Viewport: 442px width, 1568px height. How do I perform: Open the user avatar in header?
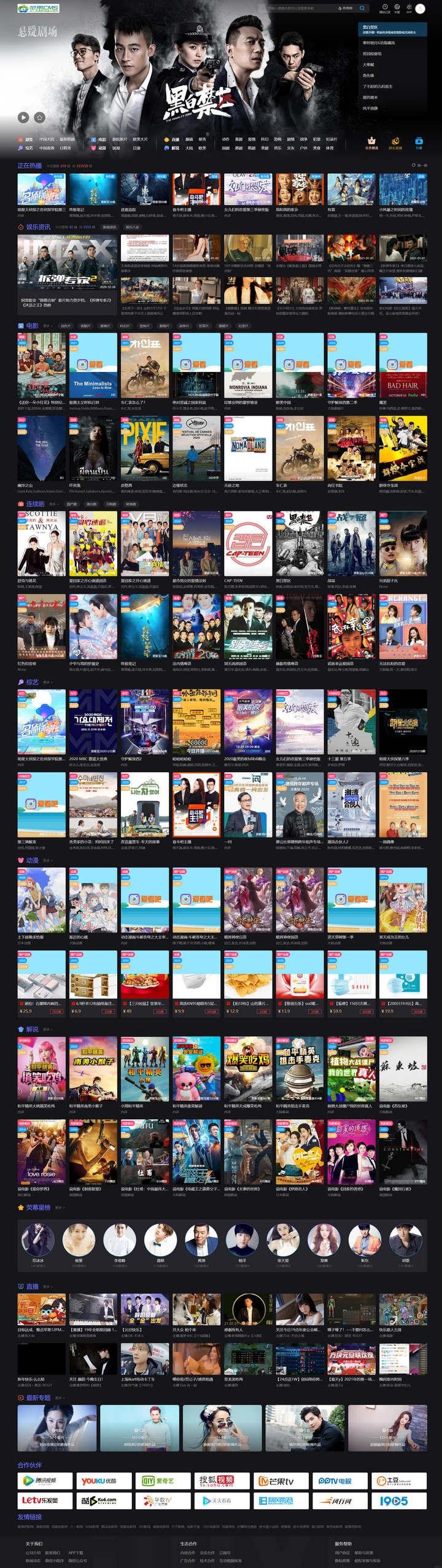[421, 9]
